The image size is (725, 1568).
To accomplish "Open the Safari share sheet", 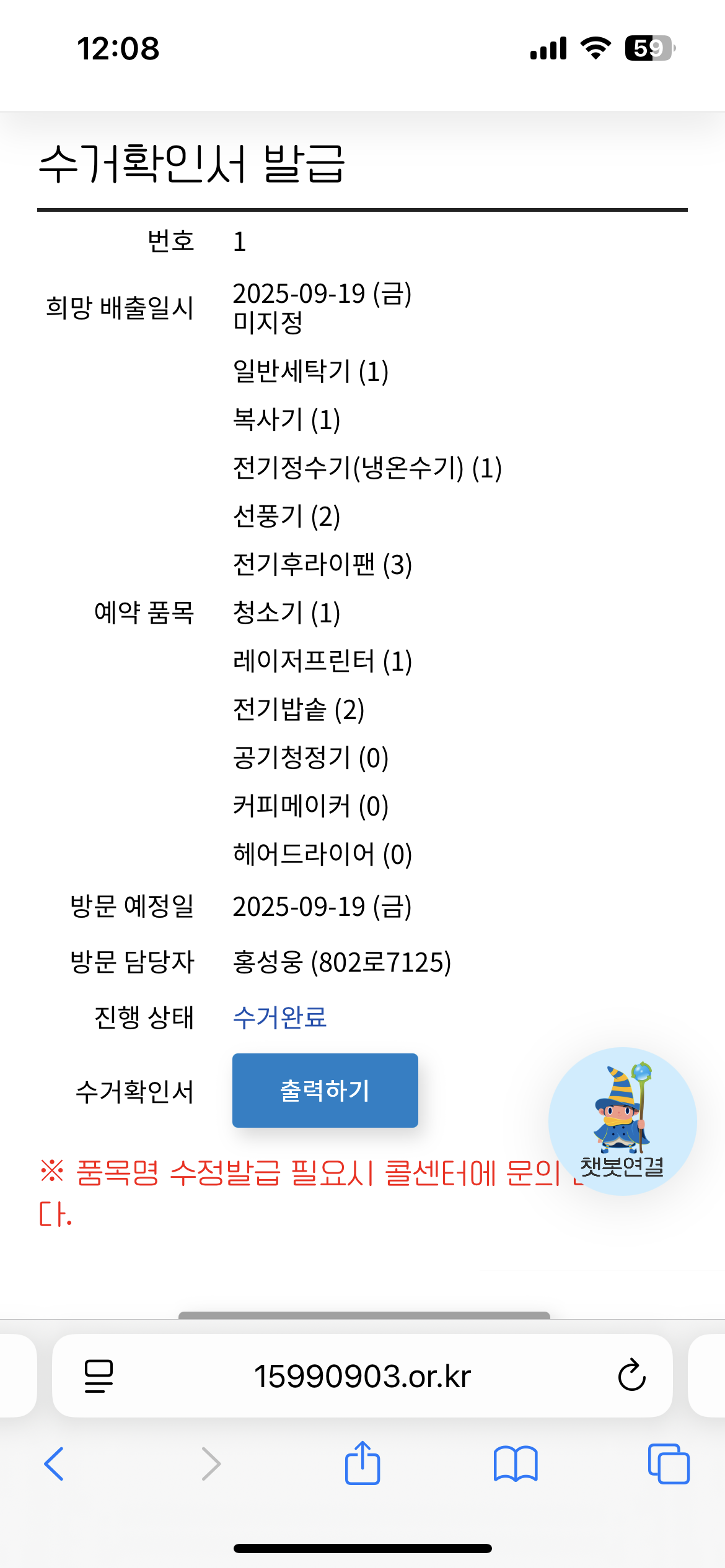I will (x=362, y=1463).
